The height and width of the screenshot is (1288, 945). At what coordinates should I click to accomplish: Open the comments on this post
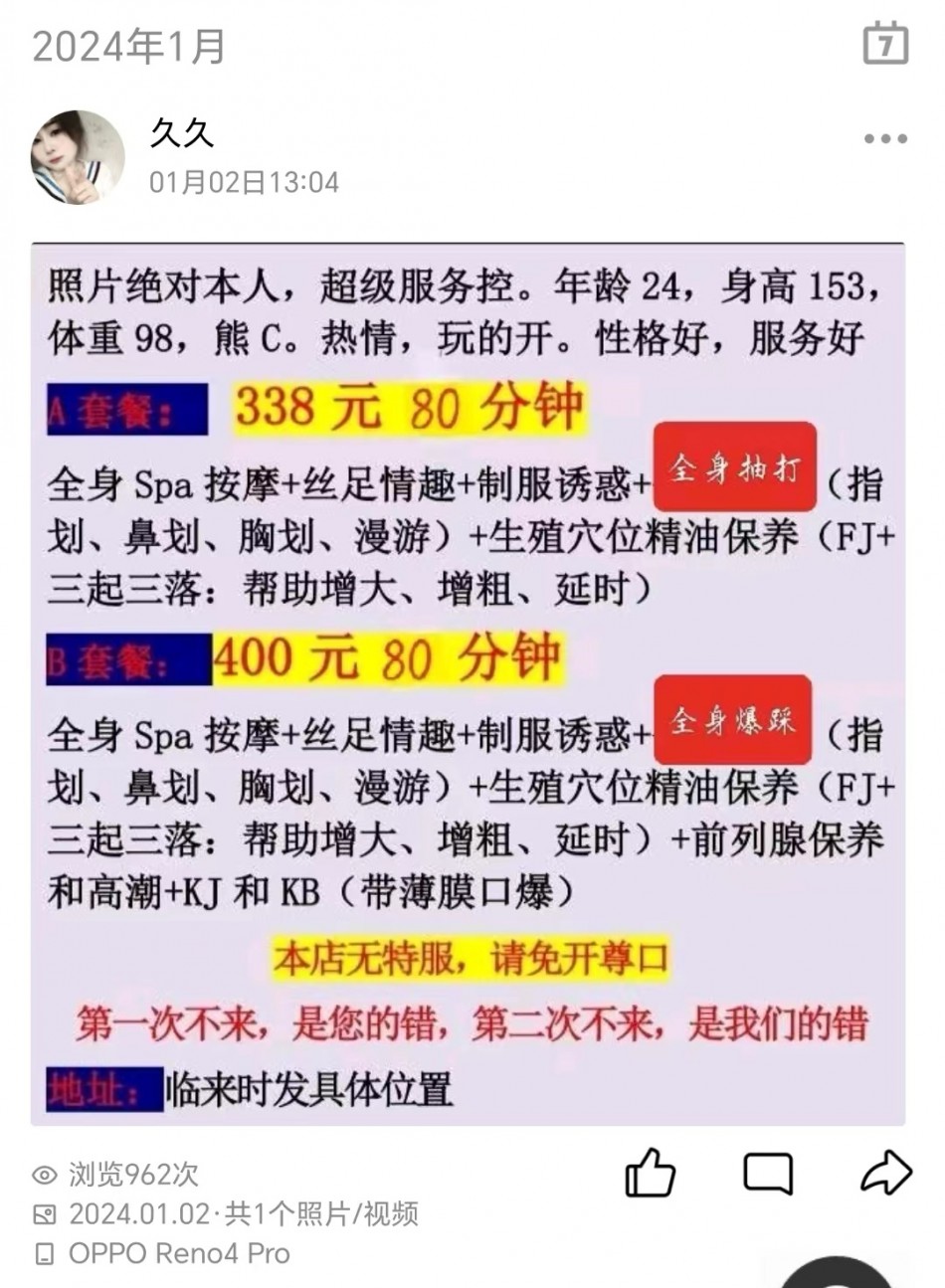pyautogui.click(x=768, y=1173)
